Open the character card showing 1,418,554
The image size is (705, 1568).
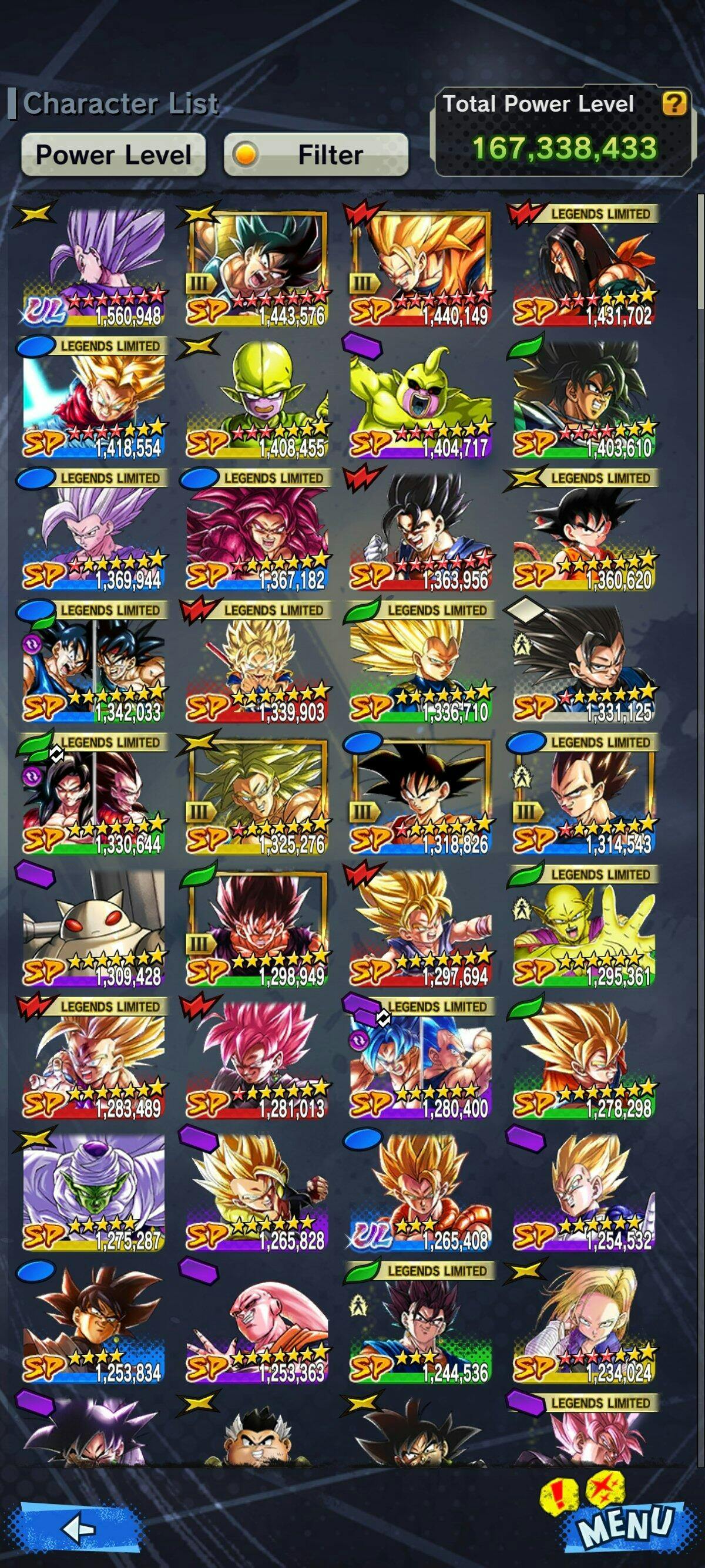coord(94,400)
